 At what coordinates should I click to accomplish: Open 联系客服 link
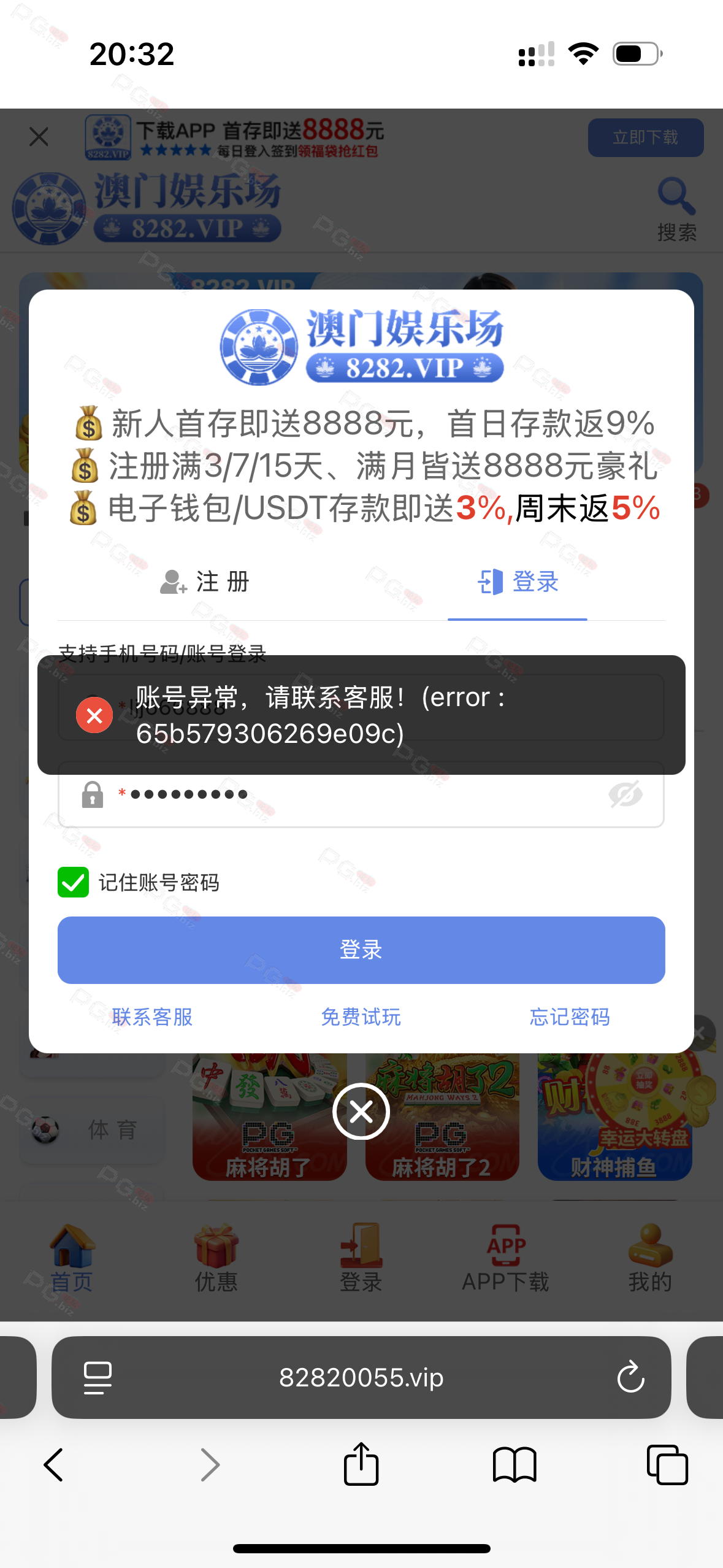152,1017
